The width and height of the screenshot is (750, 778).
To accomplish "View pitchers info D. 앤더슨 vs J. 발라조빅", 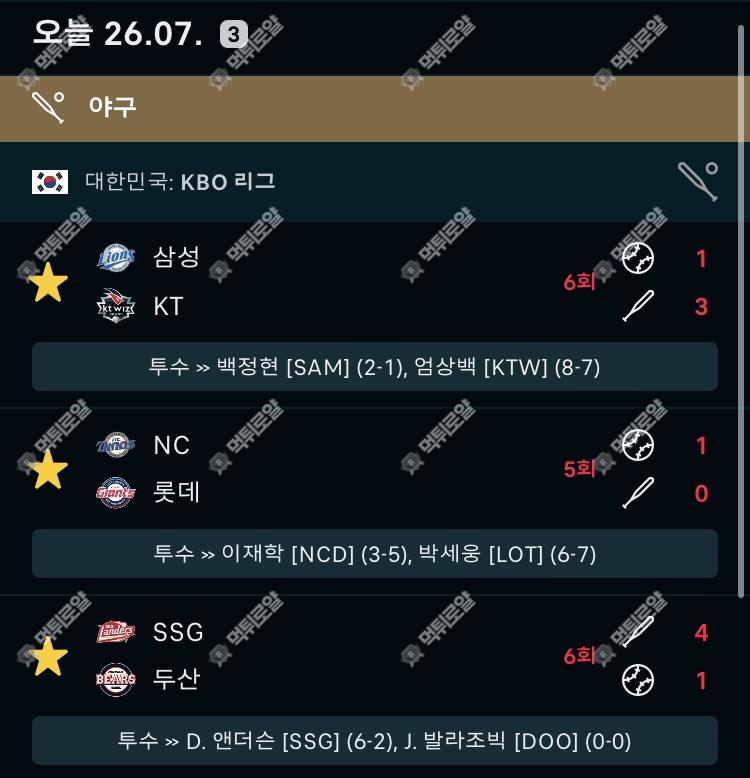I will click(x=374, y=741).
